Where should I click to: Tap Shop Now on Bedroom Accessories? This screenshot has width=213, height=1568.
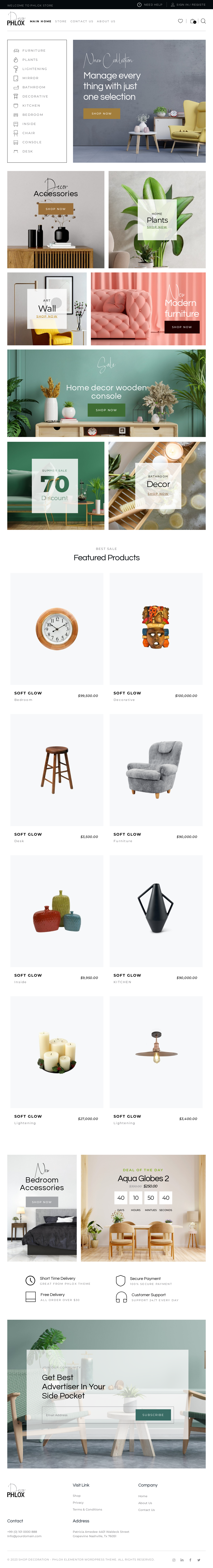coord(42,1202)
